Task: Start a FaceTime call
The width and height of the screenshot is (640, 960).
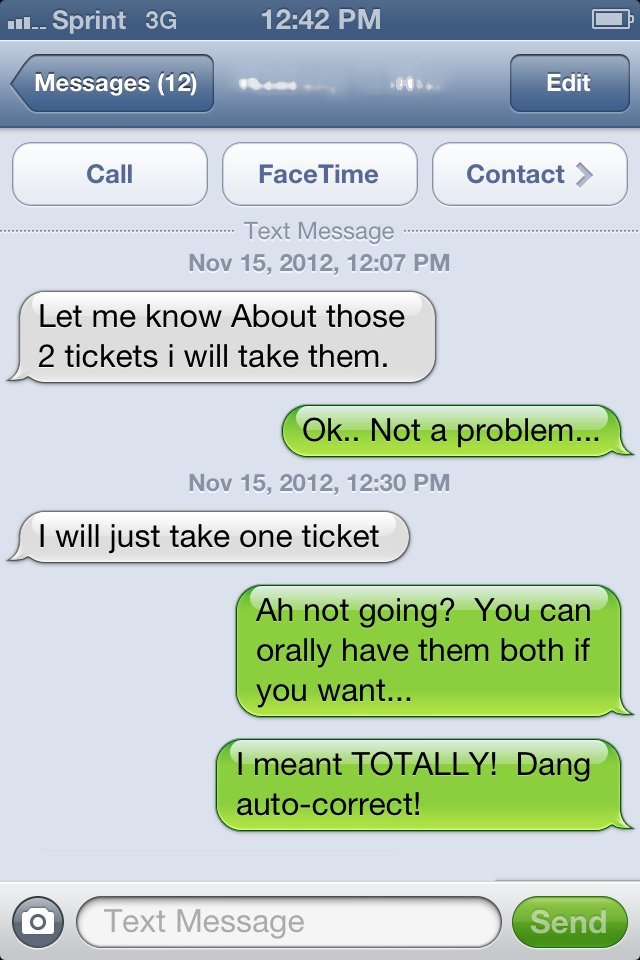Action: pyautogui.click(x=319, y=174)
